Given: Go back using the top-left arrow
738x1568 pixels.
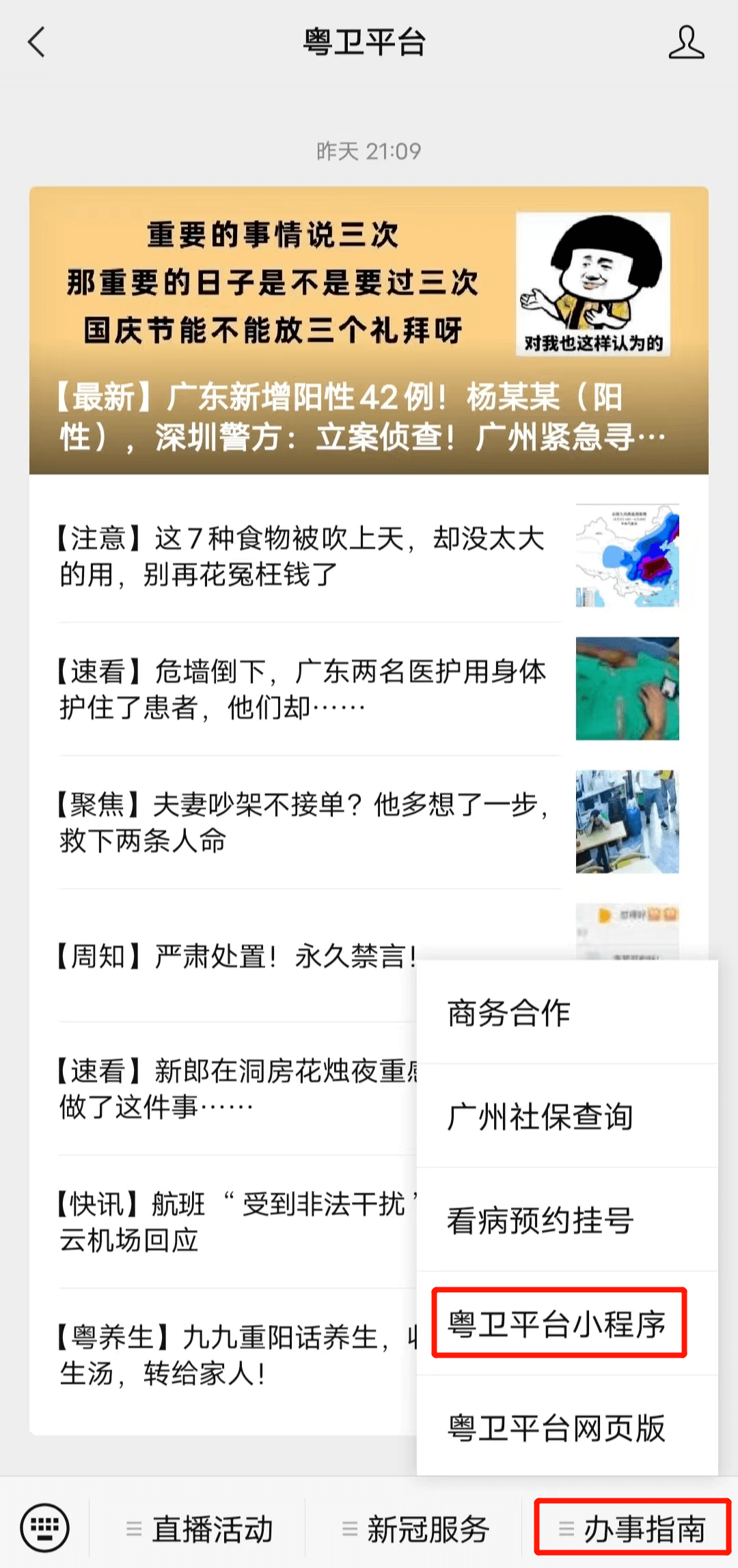Looking at the screenshot, I should pyautogui.click(x=36, y=42).
